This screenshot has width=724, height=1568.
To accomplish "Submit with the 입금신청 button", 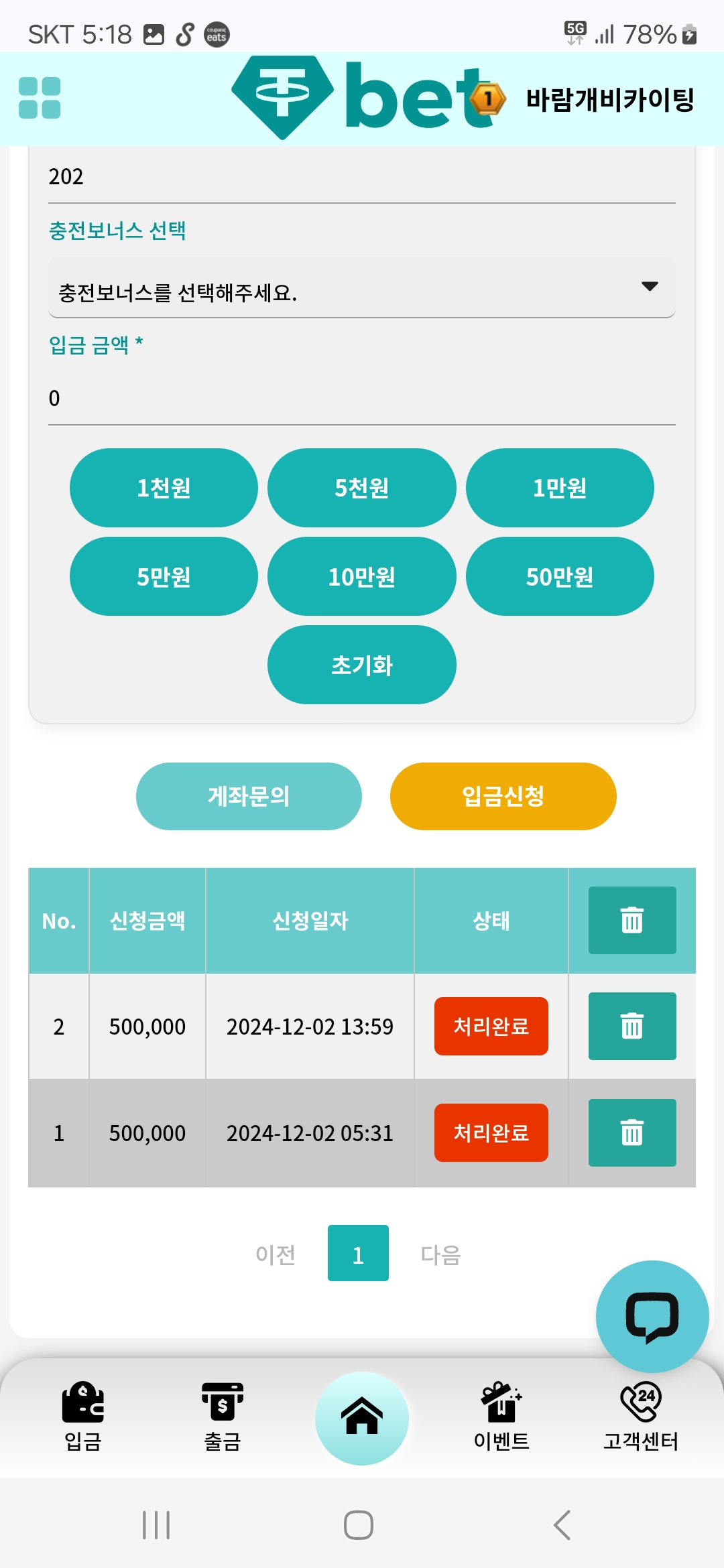I will tap(503, 796).
